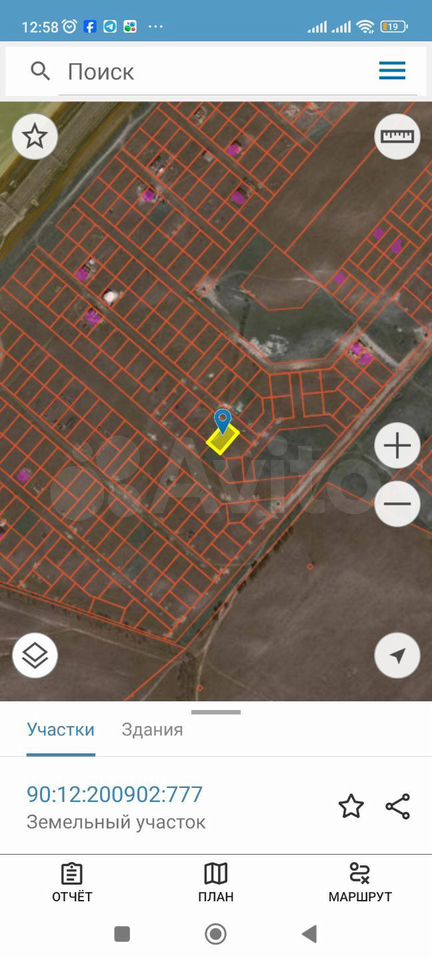Viewport: 432px width, 960px height.
Task: Zoom in with the plus button
Action: 397,446
